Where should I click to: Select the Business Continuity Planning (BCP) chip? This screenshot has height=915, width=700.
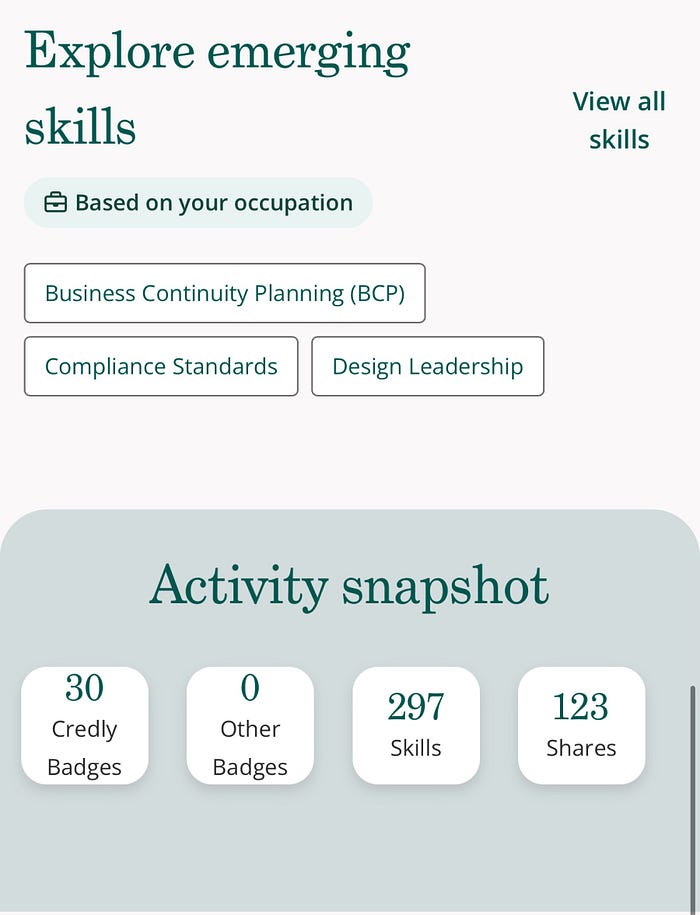pos(225,293)
